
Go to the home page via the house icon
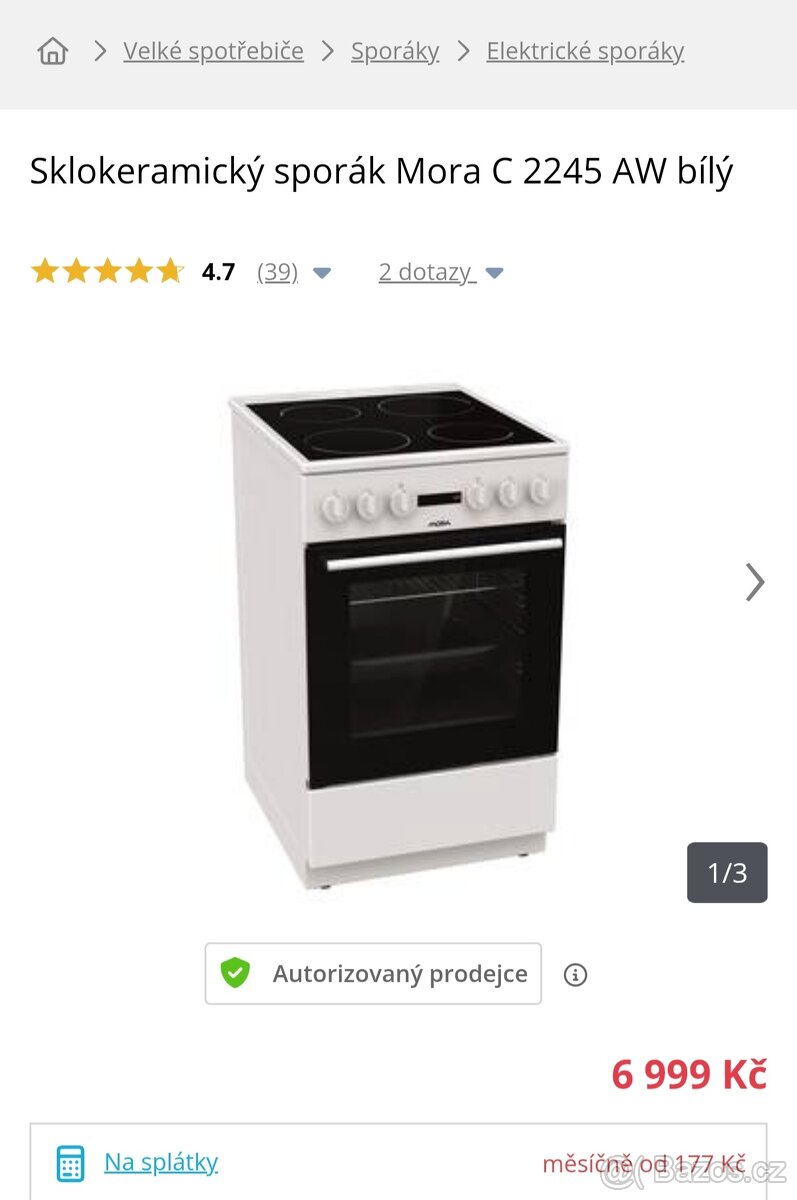coord(52,51)
